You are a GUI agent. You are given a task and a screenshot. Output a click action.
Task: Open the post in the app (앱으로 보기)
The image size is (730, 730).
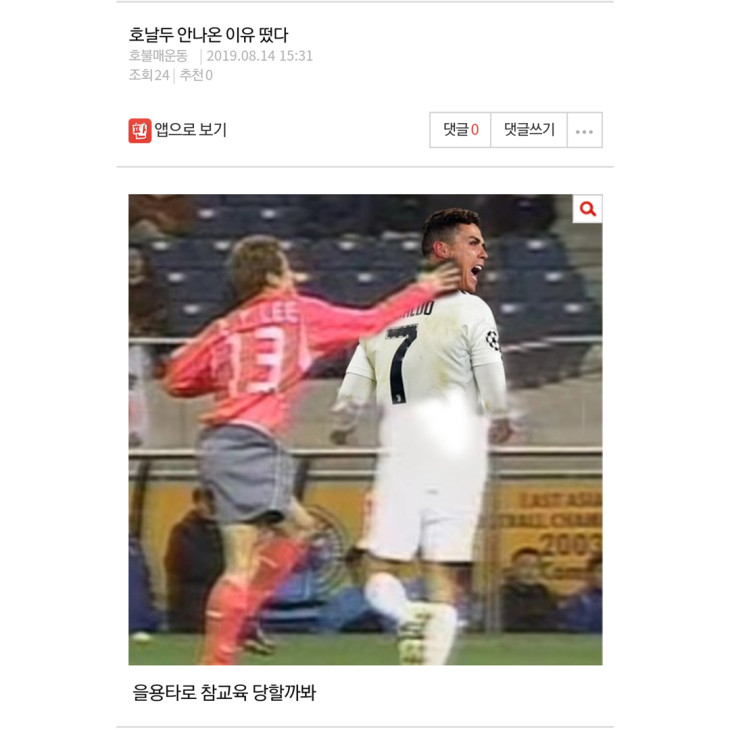click(178, 130)
